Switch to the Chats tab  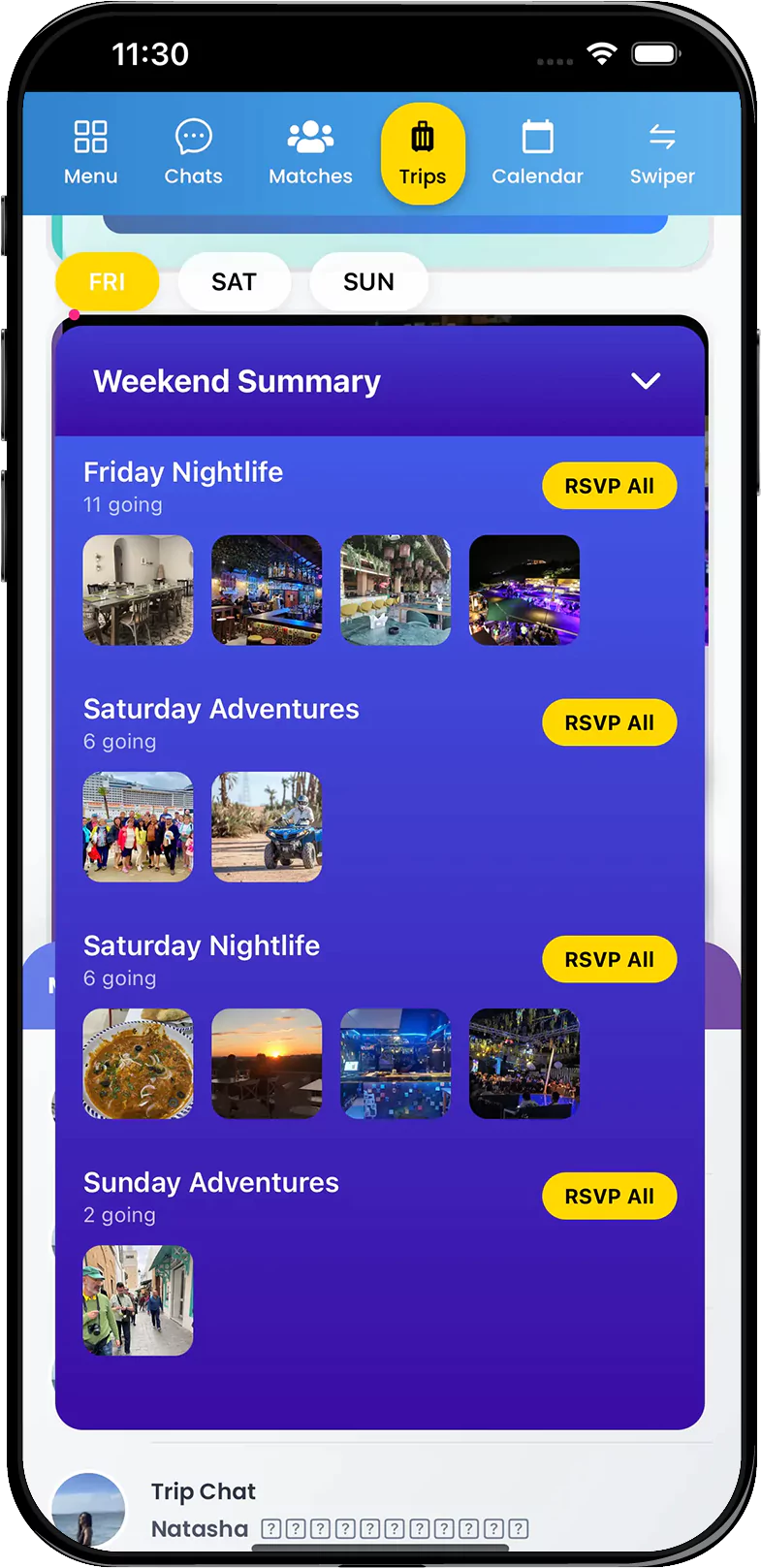point(193,152)
